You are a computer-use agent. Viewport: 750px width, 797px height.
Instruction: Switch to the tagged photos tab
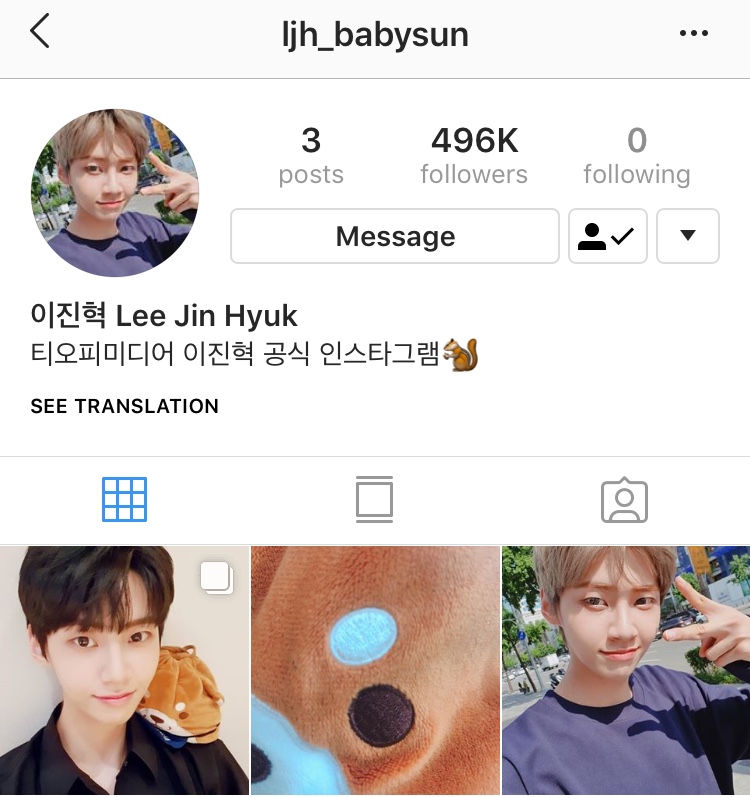[x=624, y=499]
